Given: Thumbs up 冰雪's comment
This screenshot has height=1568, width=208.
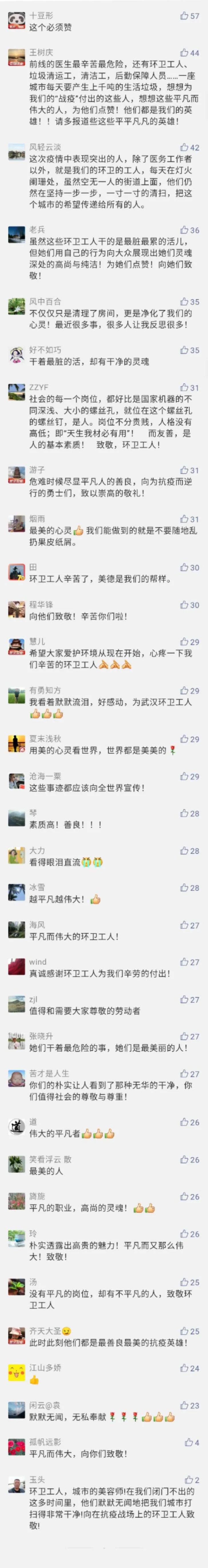Looking at the screenshot, I should 184,887.
